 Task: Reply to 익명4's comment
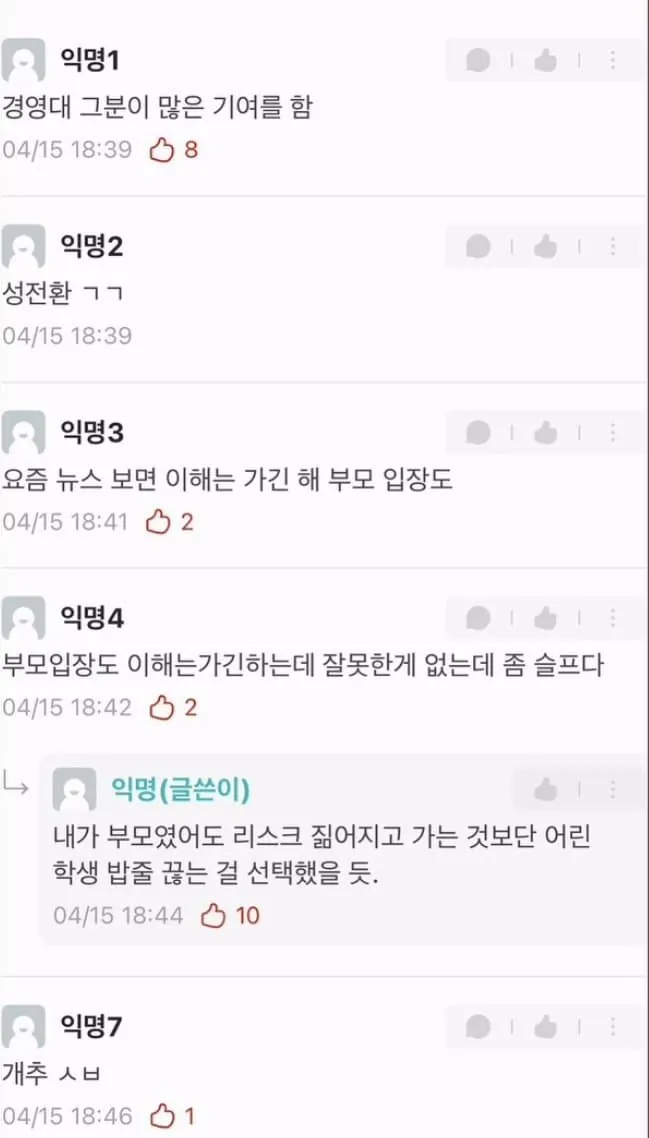[478, 618]
